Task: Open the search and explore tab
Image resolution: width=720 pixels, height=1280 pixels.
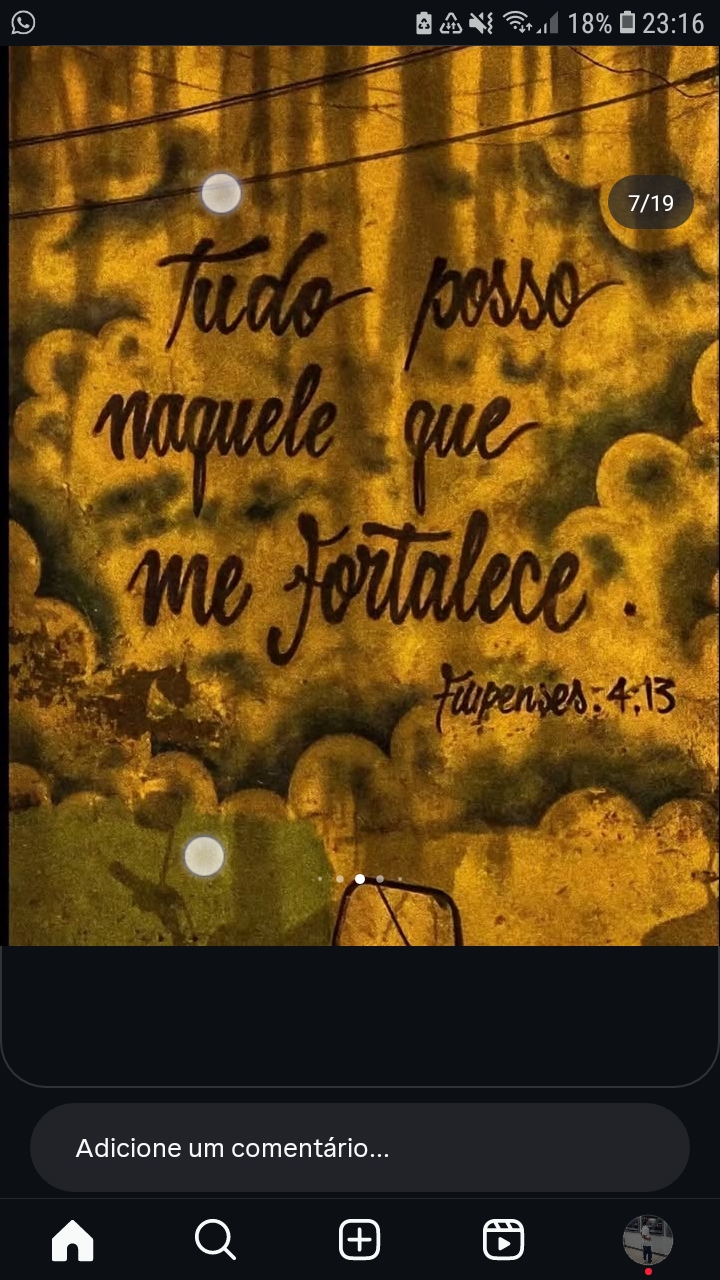Action: (x=215, y=1240)
